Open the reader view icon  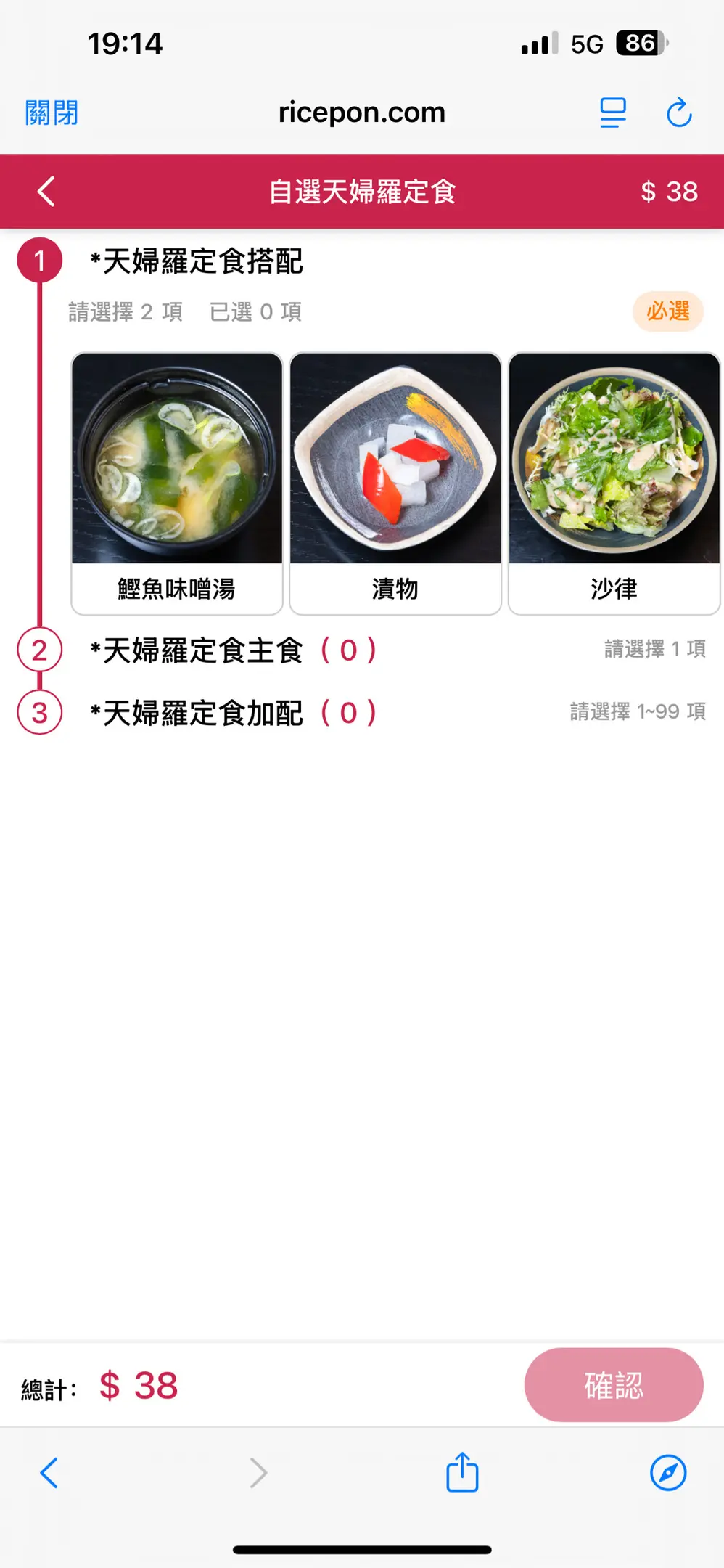point(613,113)
